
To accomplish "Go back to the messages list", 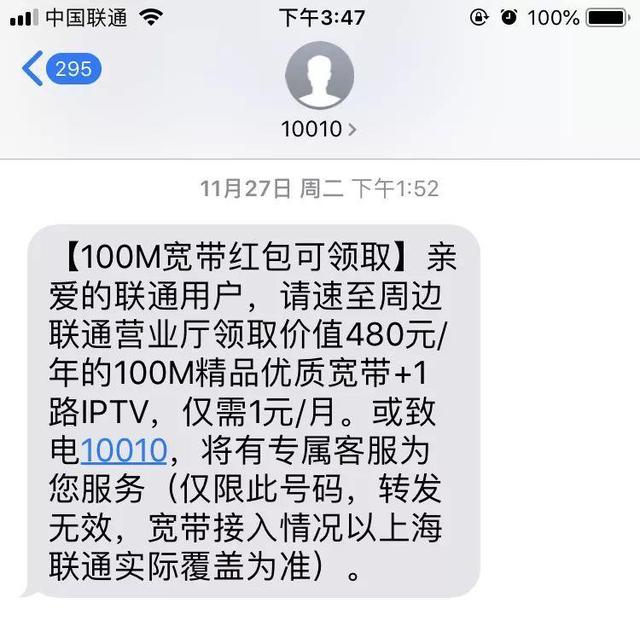I will (x=60, y=70).
